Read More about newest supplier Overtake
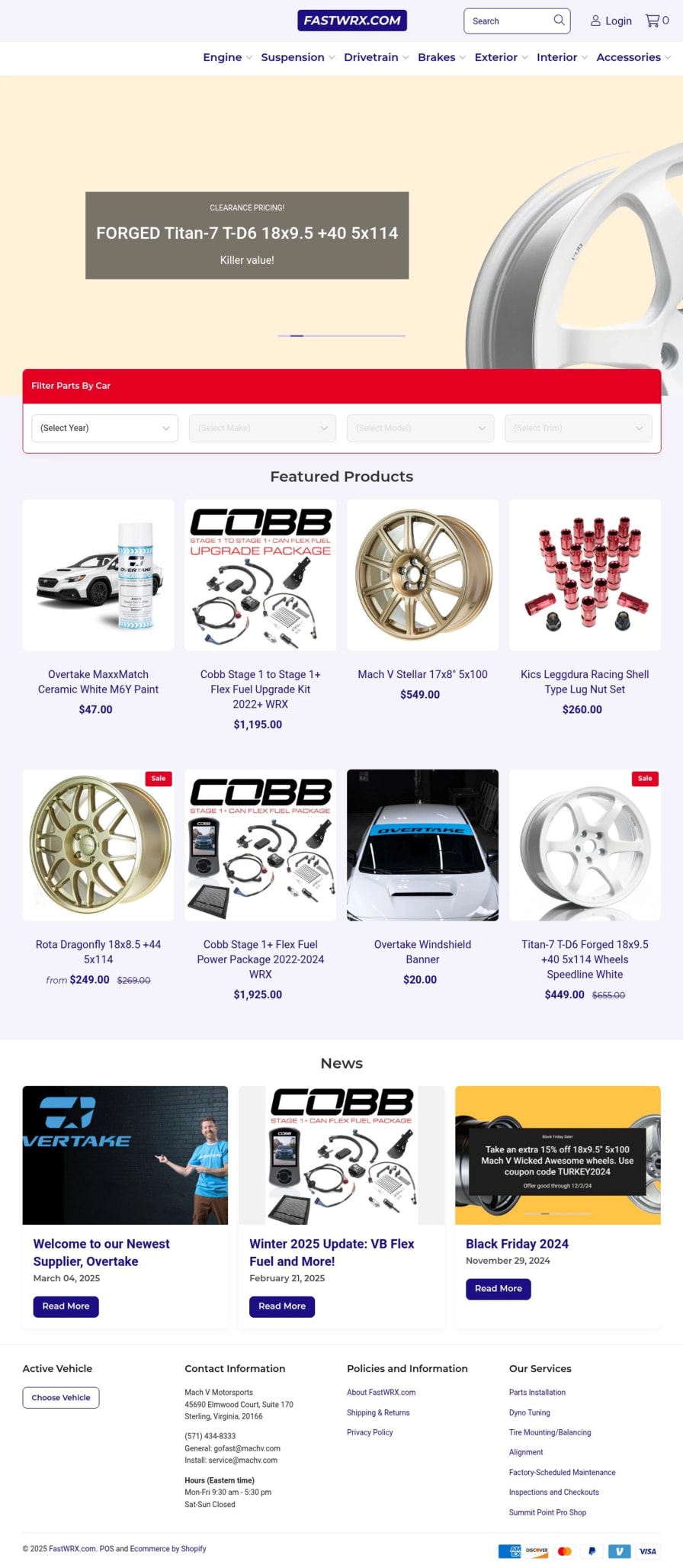Image resolution: width=683 pixels, height=1568 pixels. pyautogui.click(x=66, y=1306)
